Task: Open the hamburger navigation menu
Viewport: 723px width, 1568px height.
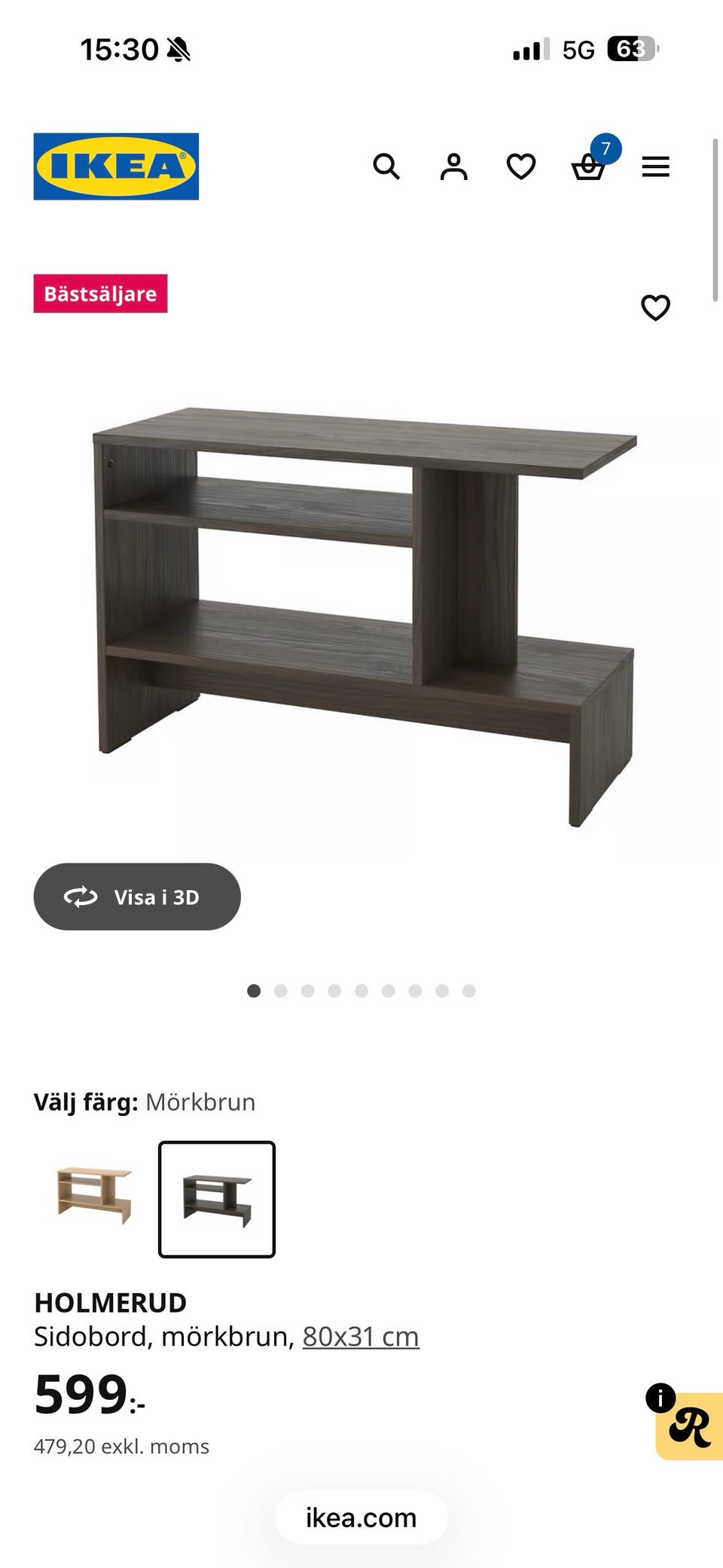Action: tap(656, 167)
